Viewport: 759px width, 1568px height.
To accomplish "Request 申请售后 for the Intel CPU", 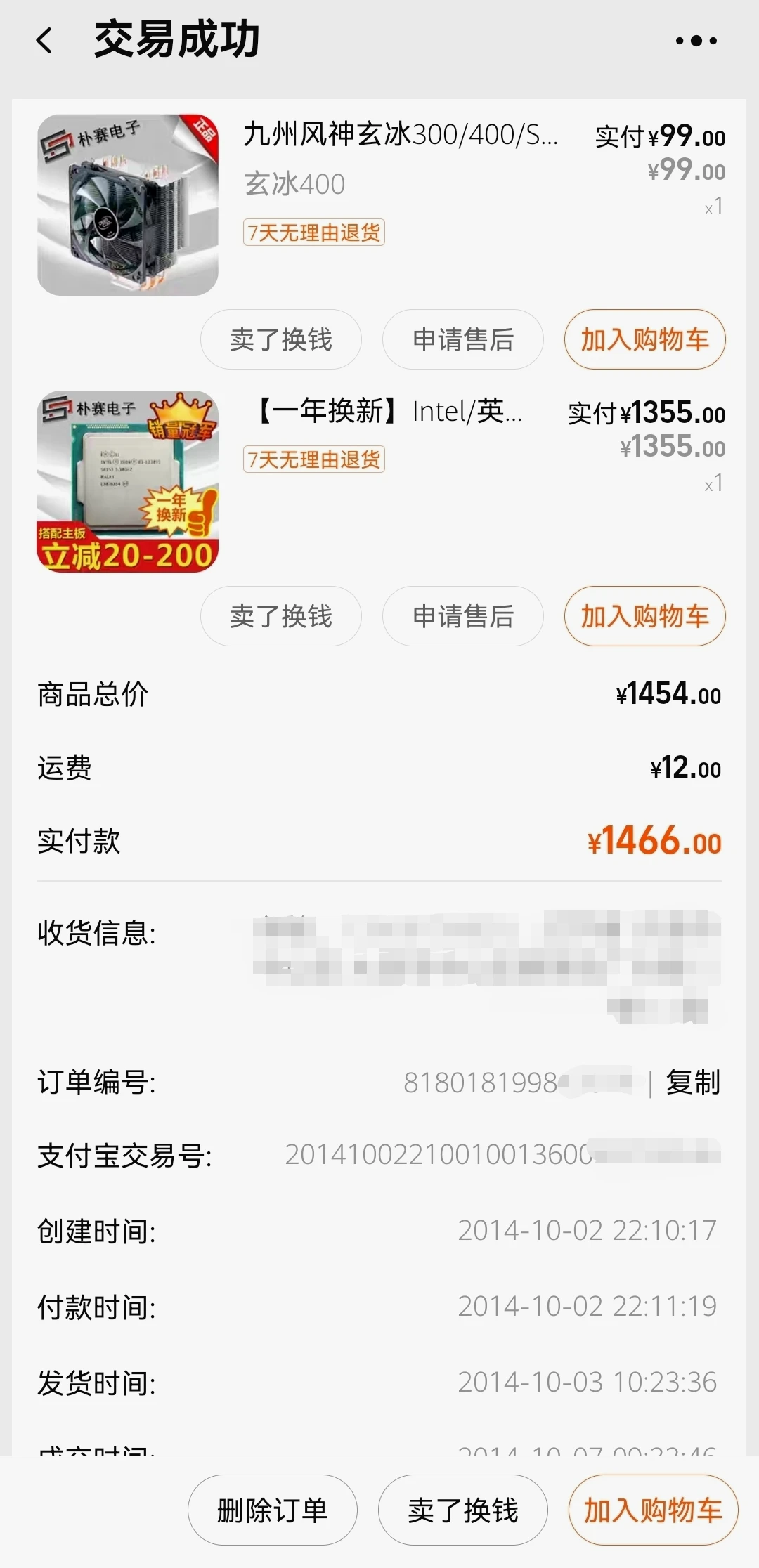I will pyautogui.click(x=462, y=616).
